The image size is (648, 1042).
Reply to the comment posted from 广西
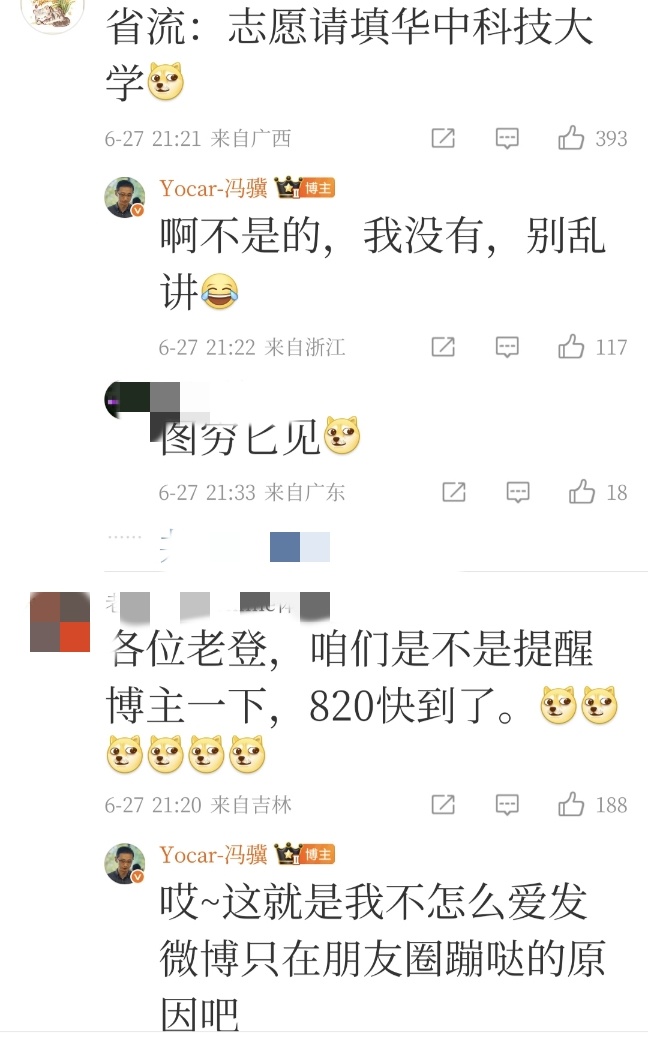click(x=508, y=138)
